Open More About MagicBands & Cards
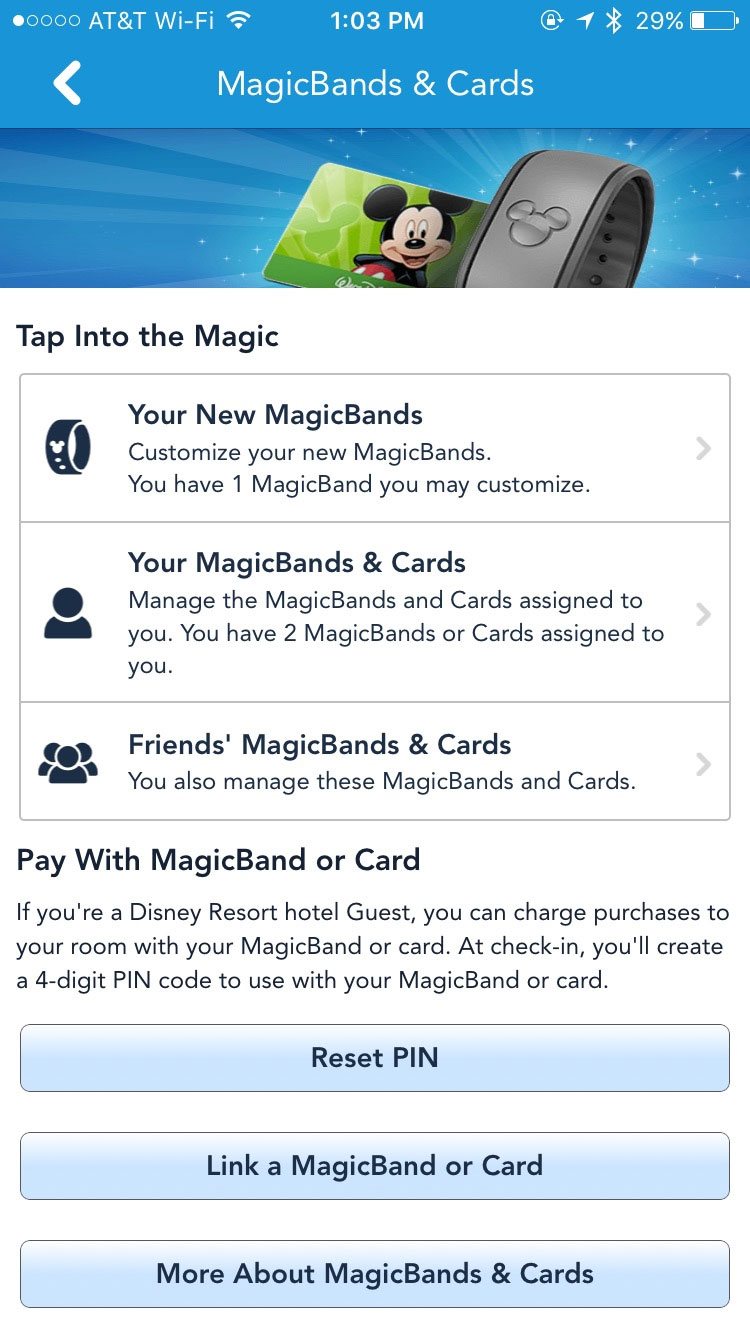Screen dimensions: 750x1334 click(x=375, y=1274)
